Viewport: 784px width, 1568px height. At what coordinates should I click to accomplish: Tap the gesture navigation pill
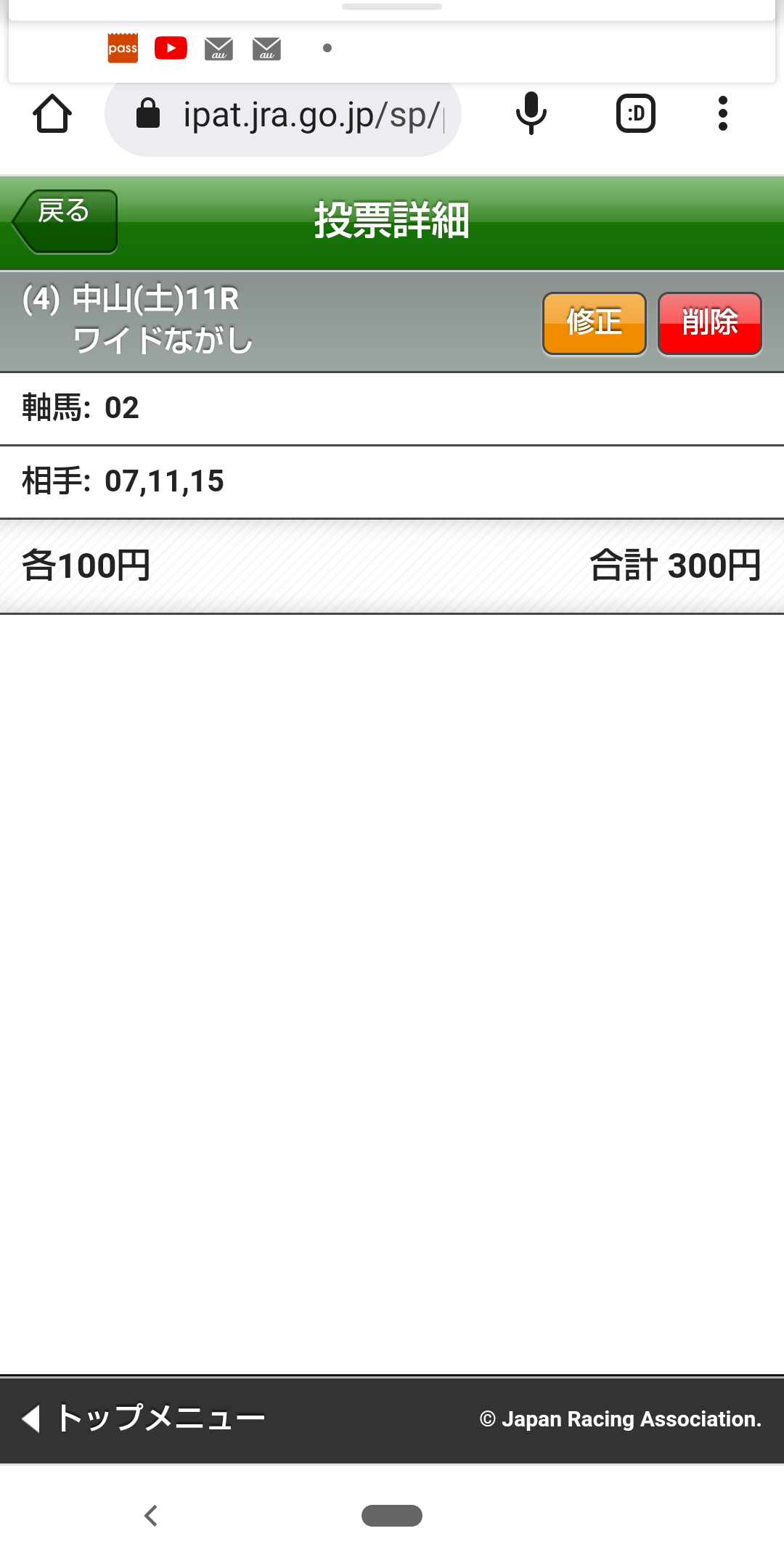[392, 1516]
